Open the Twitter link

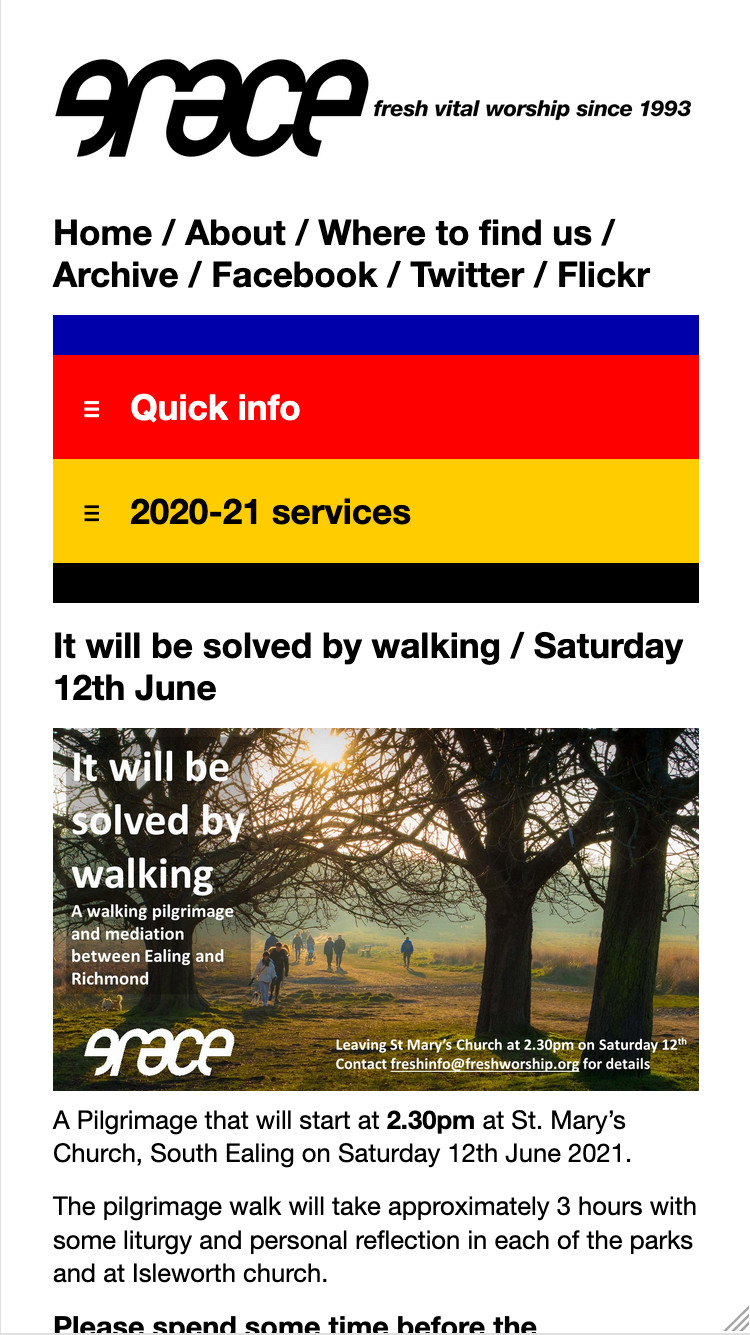(468, 275)
